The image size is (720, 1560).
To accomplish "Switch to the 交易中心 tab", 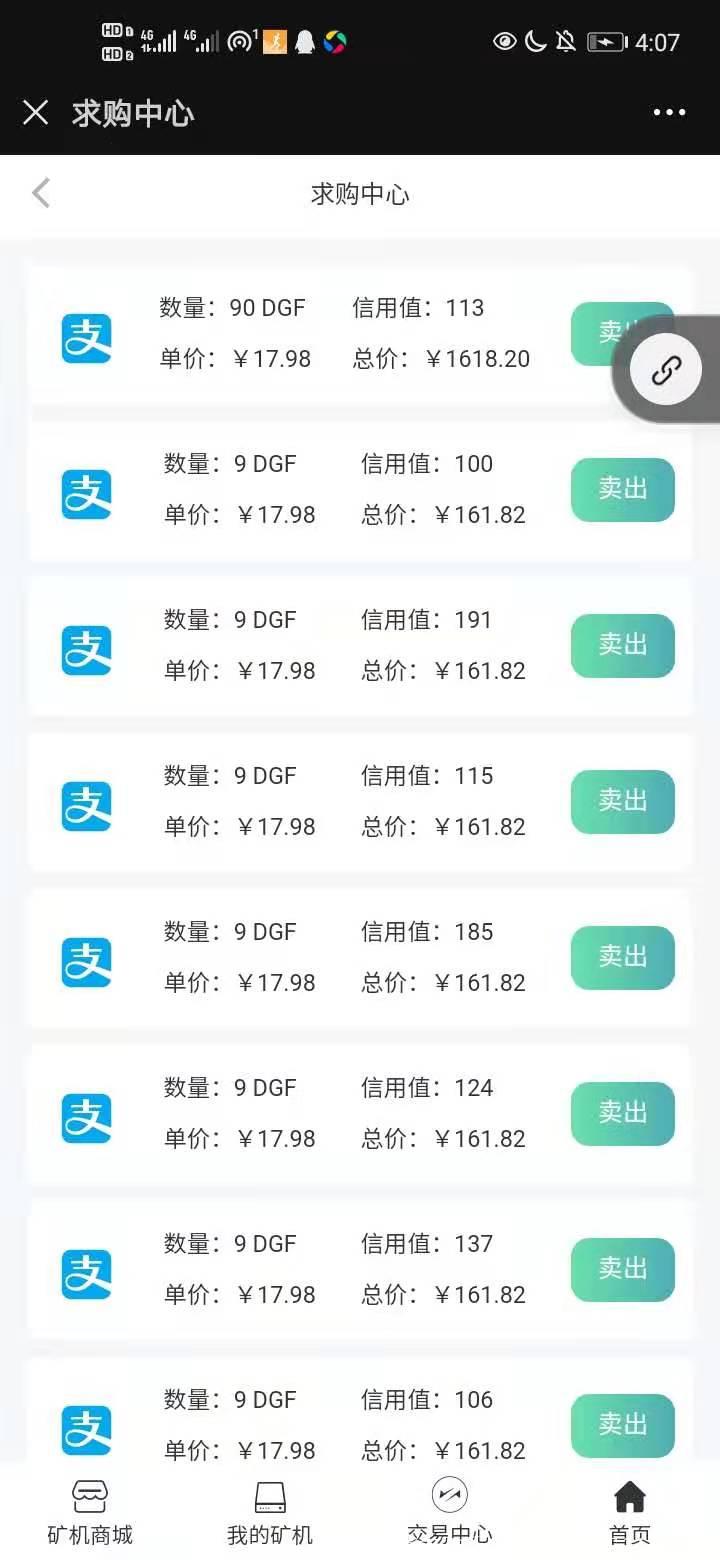I will 448,1510.
